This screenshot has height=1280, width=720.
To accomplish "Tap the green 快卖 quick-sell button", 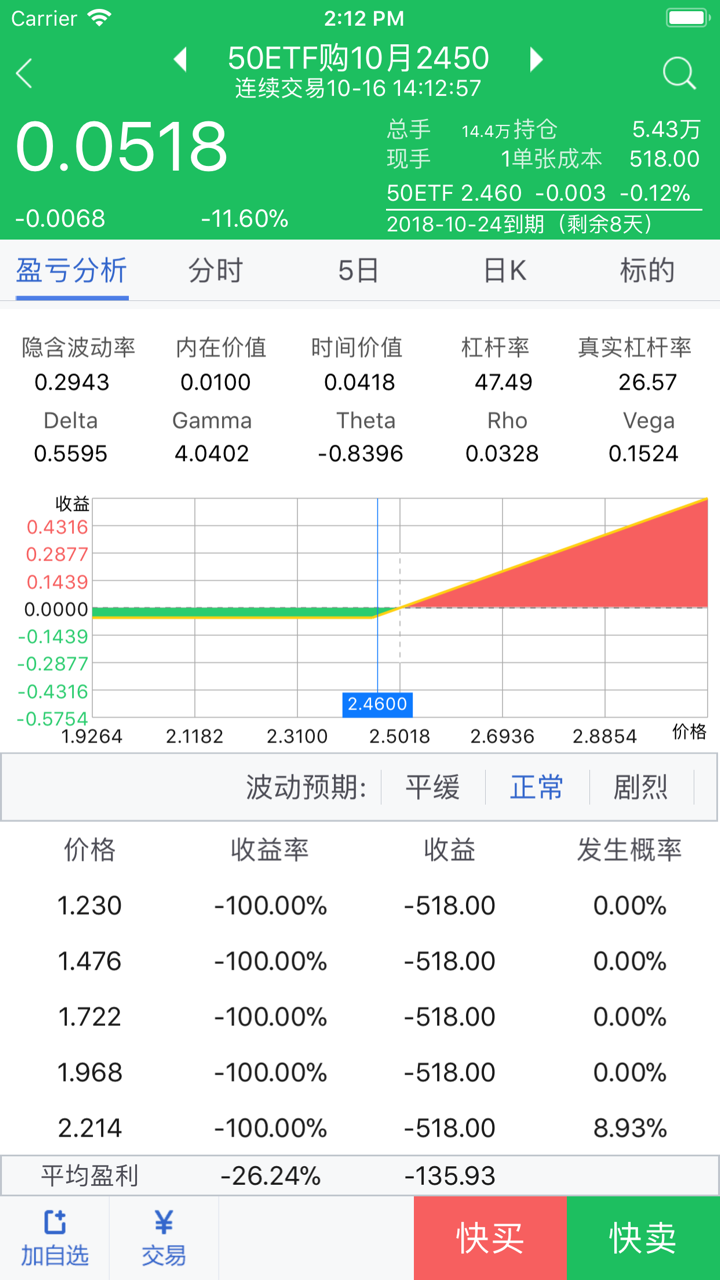I will (643, 1238).
